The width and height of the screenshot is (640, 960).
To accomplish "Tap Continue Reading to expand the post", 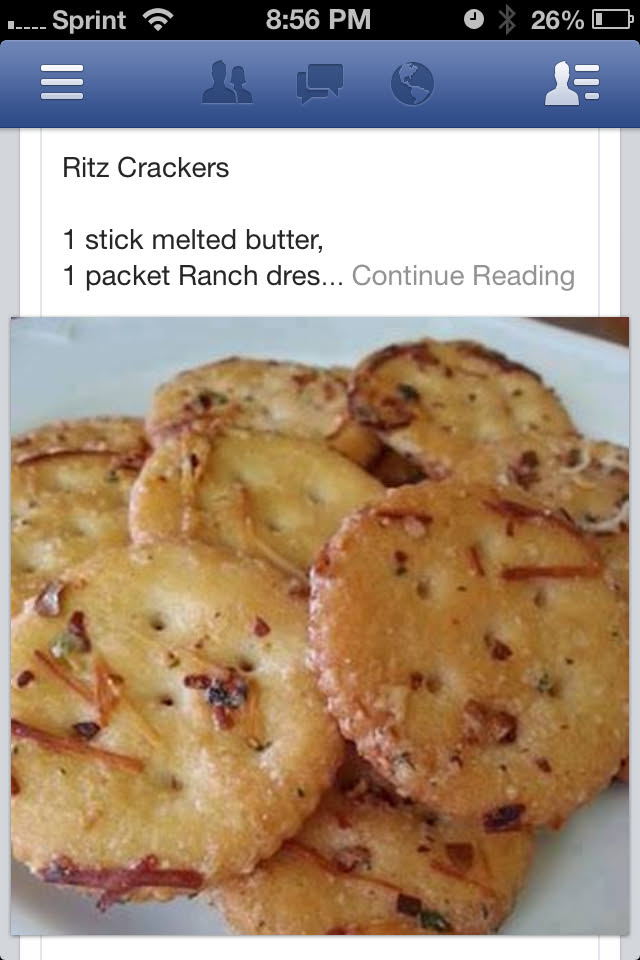I will point(463,276).
